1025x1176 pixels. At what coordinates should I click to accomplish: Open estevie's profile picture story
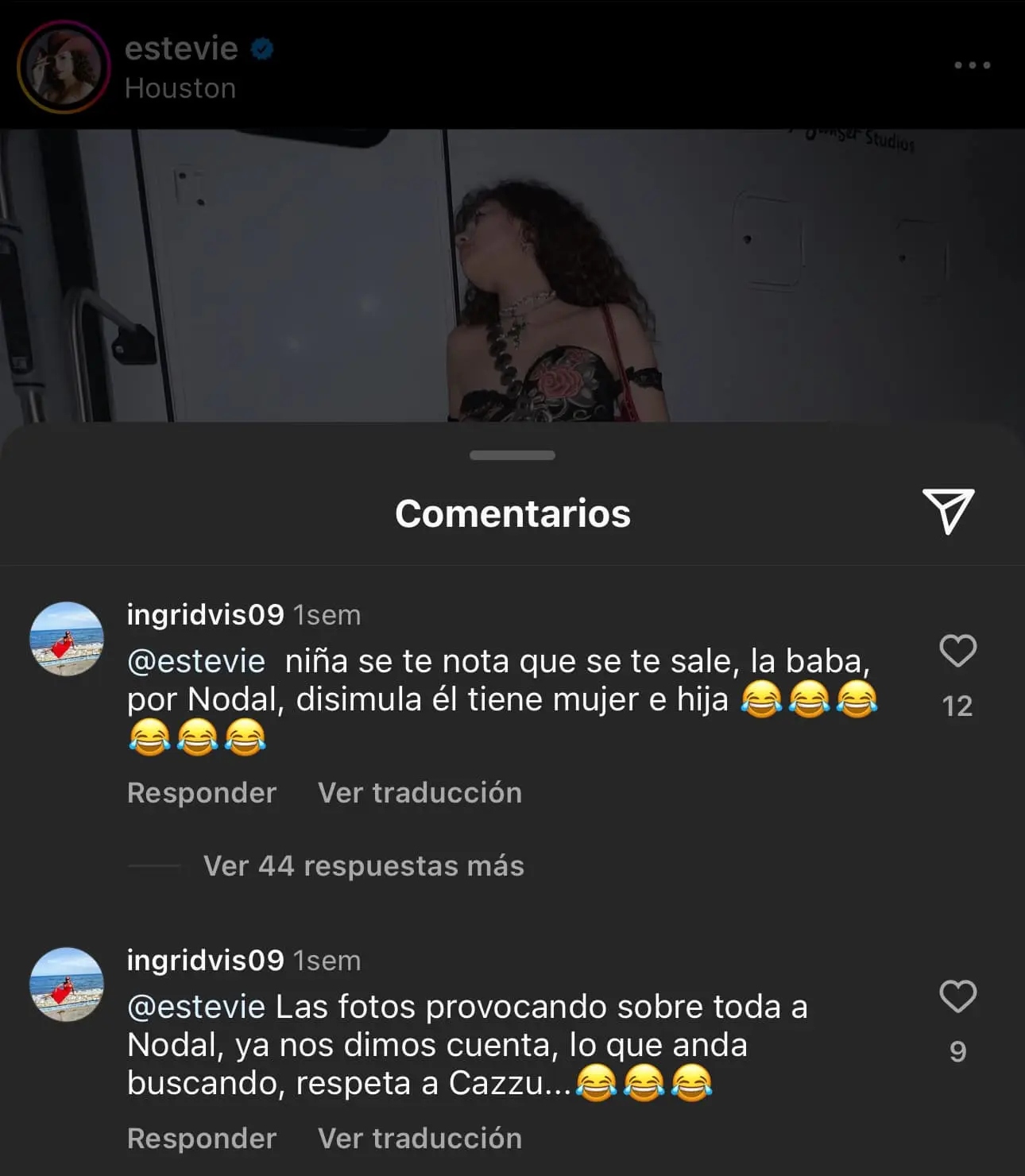[x=64, y=67]
